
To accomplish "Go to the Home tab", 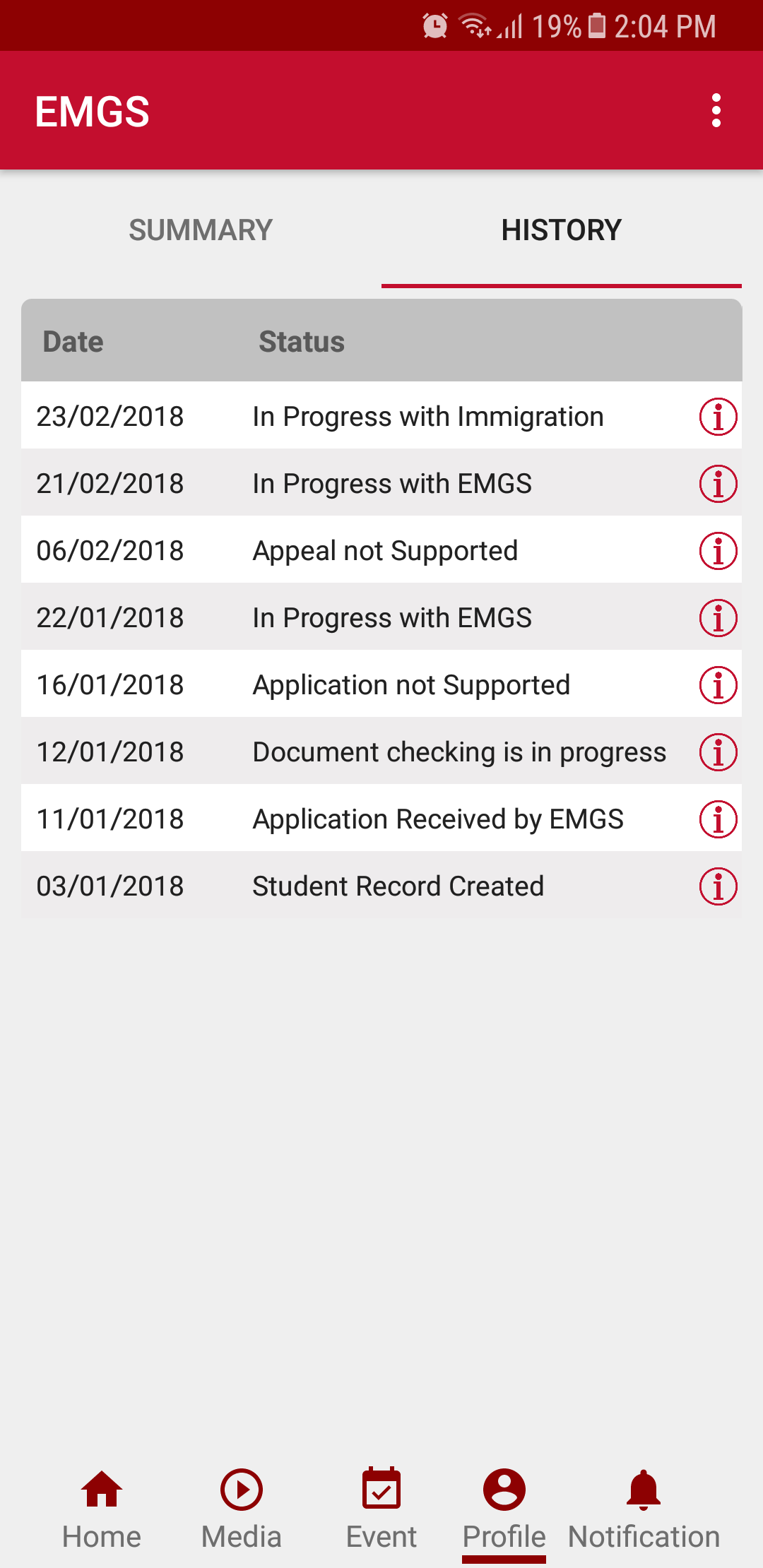I will click(102, 1509).
